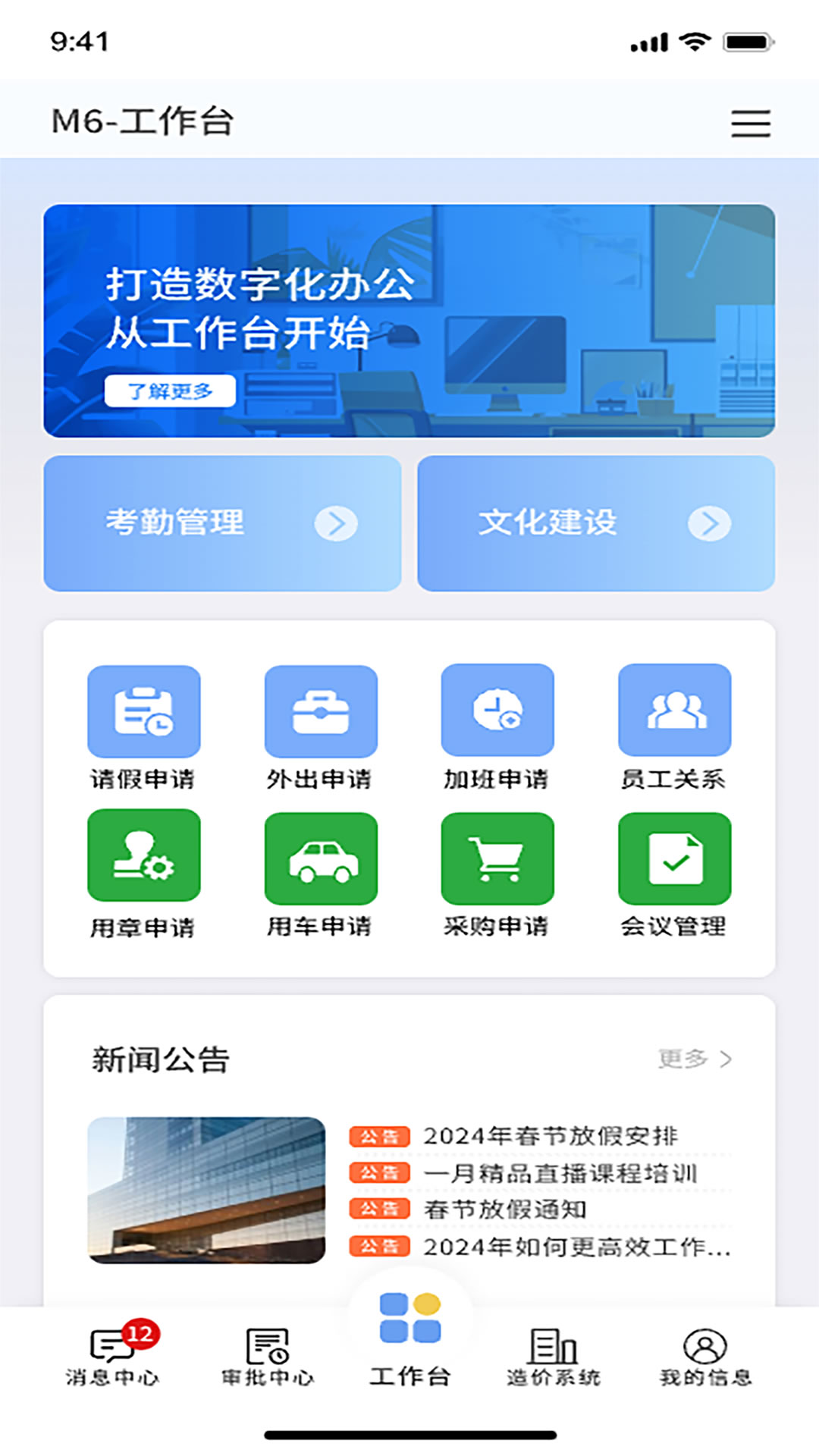
Task: Tap the 了解更多 banner button
Action: pos(170,391)
